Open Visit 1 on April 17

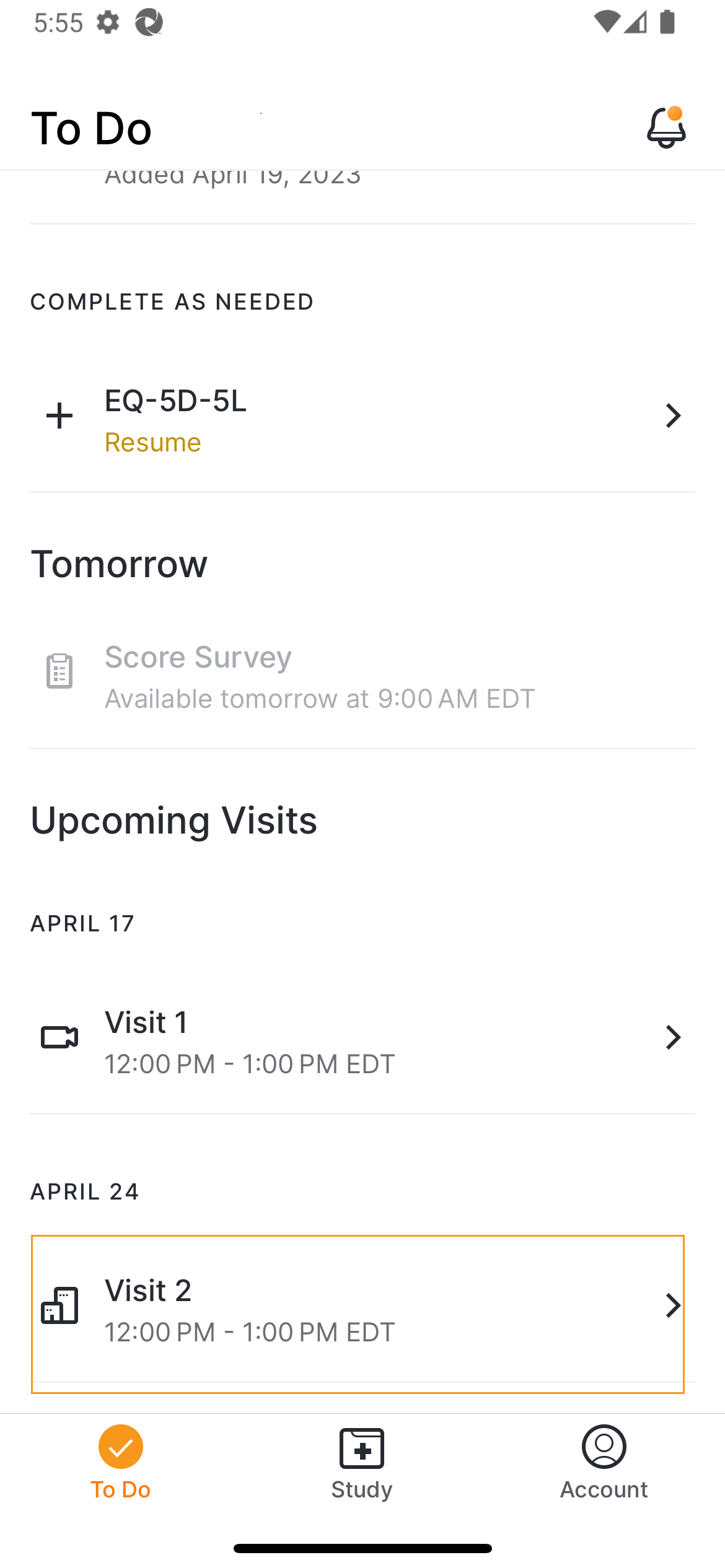point(362,1042)
